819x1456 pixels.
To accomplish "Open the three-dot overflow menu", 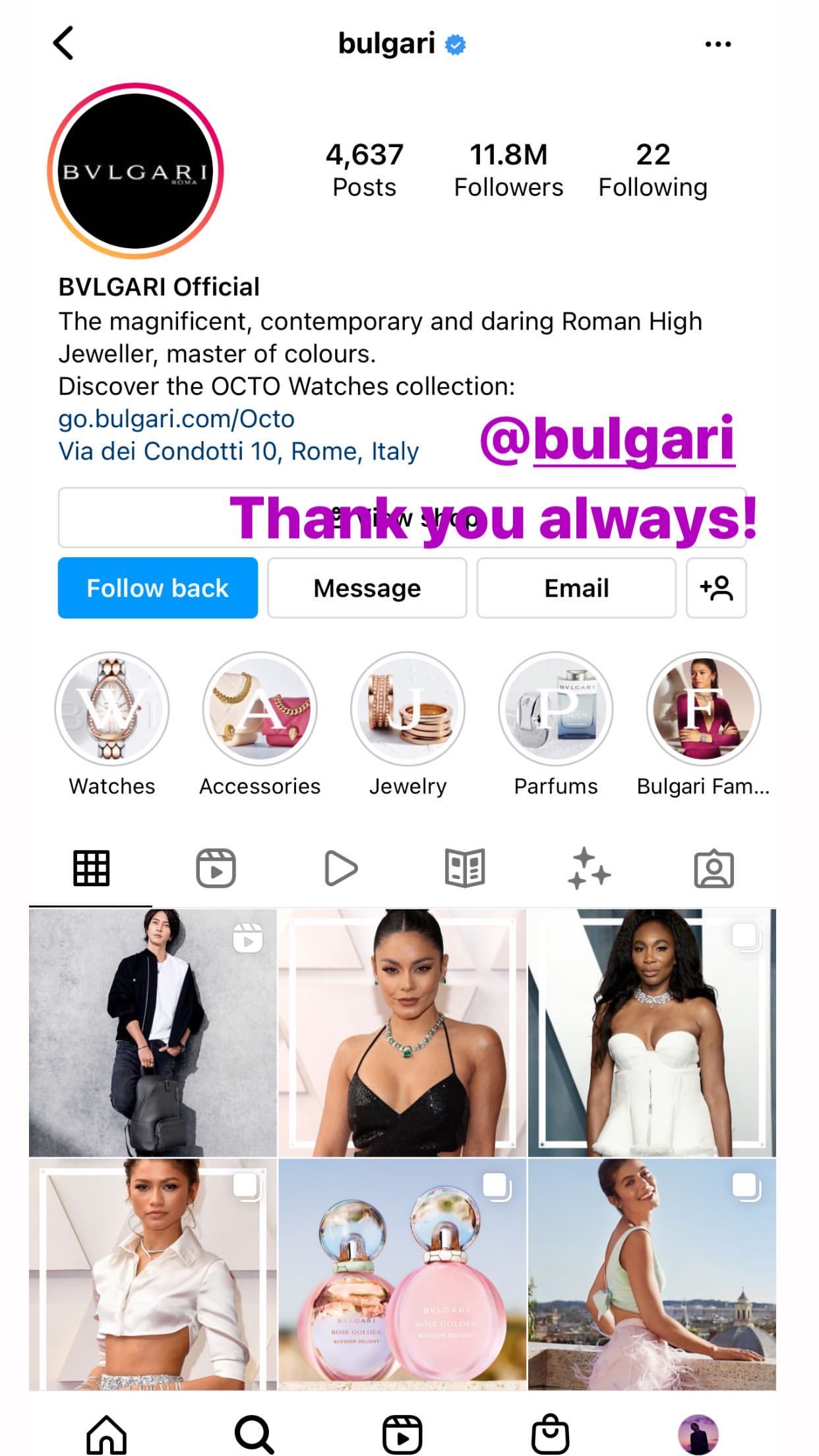I will click(717, 44).
